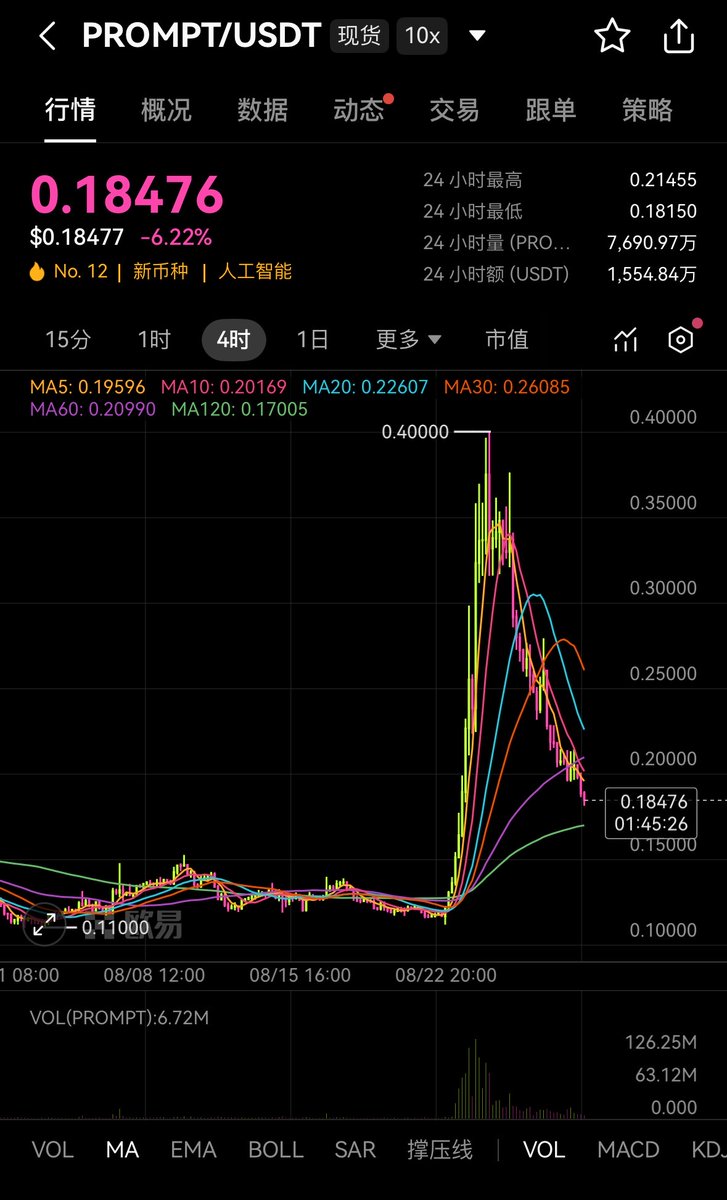Viewport: 727px width, 1200px height.
Task: Expand the chart to fullscreen
Action: point(45,925)
